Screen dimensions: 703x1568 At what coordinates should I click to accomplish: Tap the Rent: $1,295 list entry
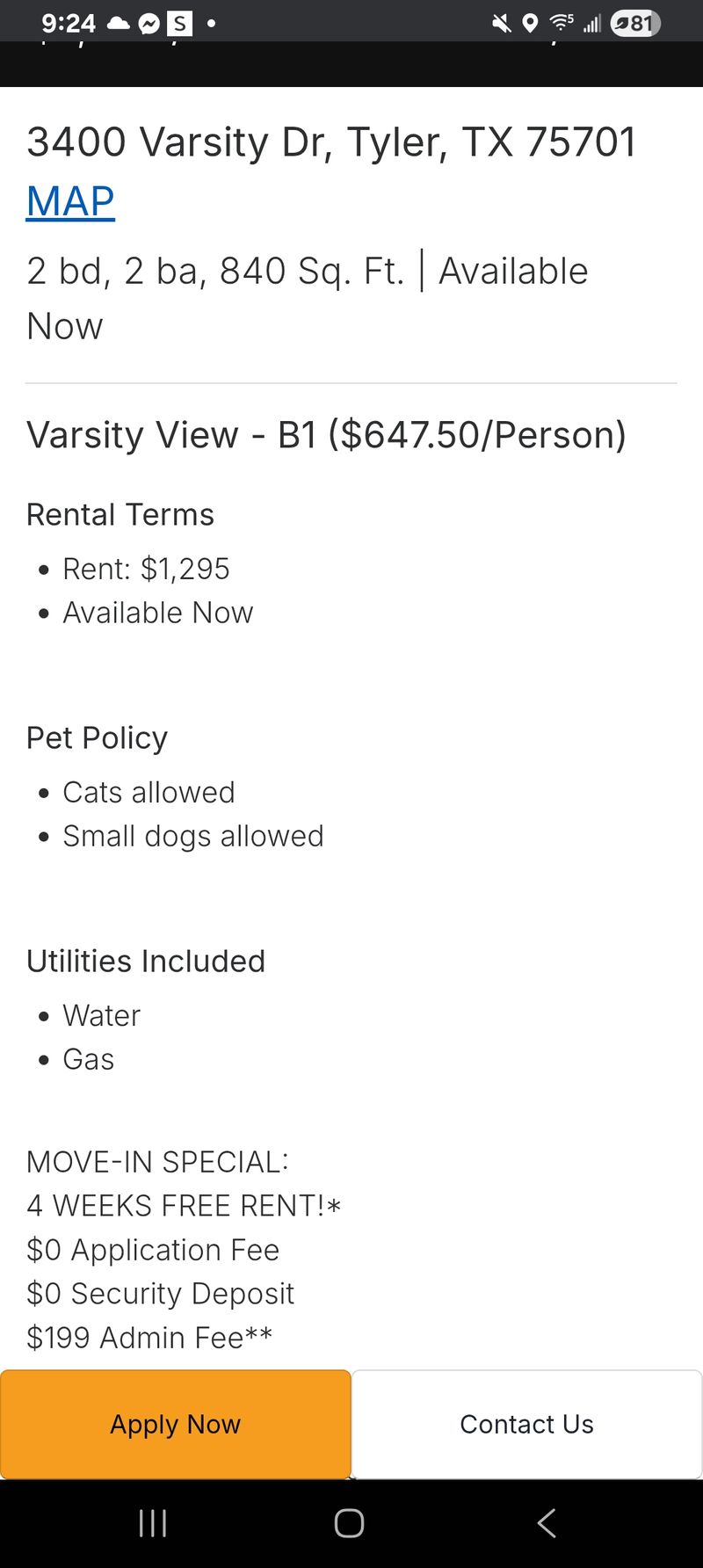pyautogui.click(x=146, y=569)
